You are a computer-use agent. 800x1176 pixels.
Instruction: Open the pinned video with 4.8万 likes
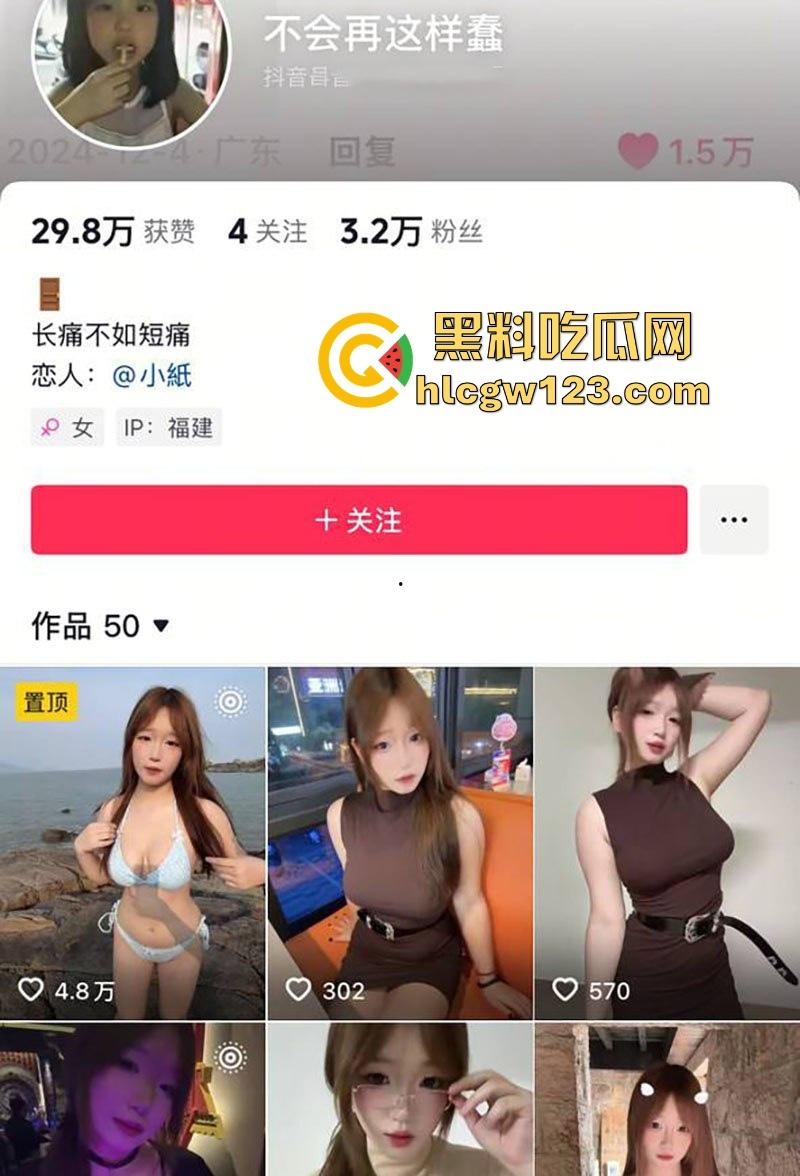133,842
